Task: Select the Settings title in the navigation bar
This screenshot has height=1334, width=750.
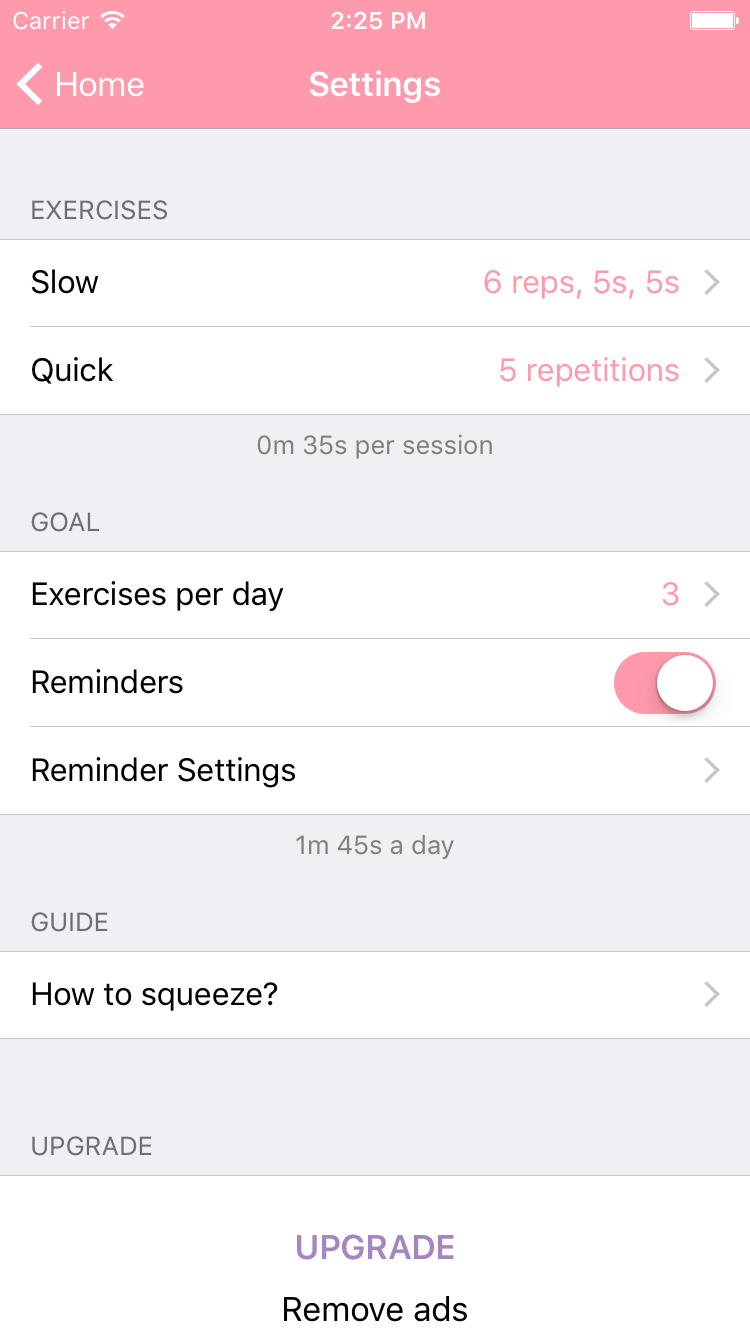Action: click(375, 84)
